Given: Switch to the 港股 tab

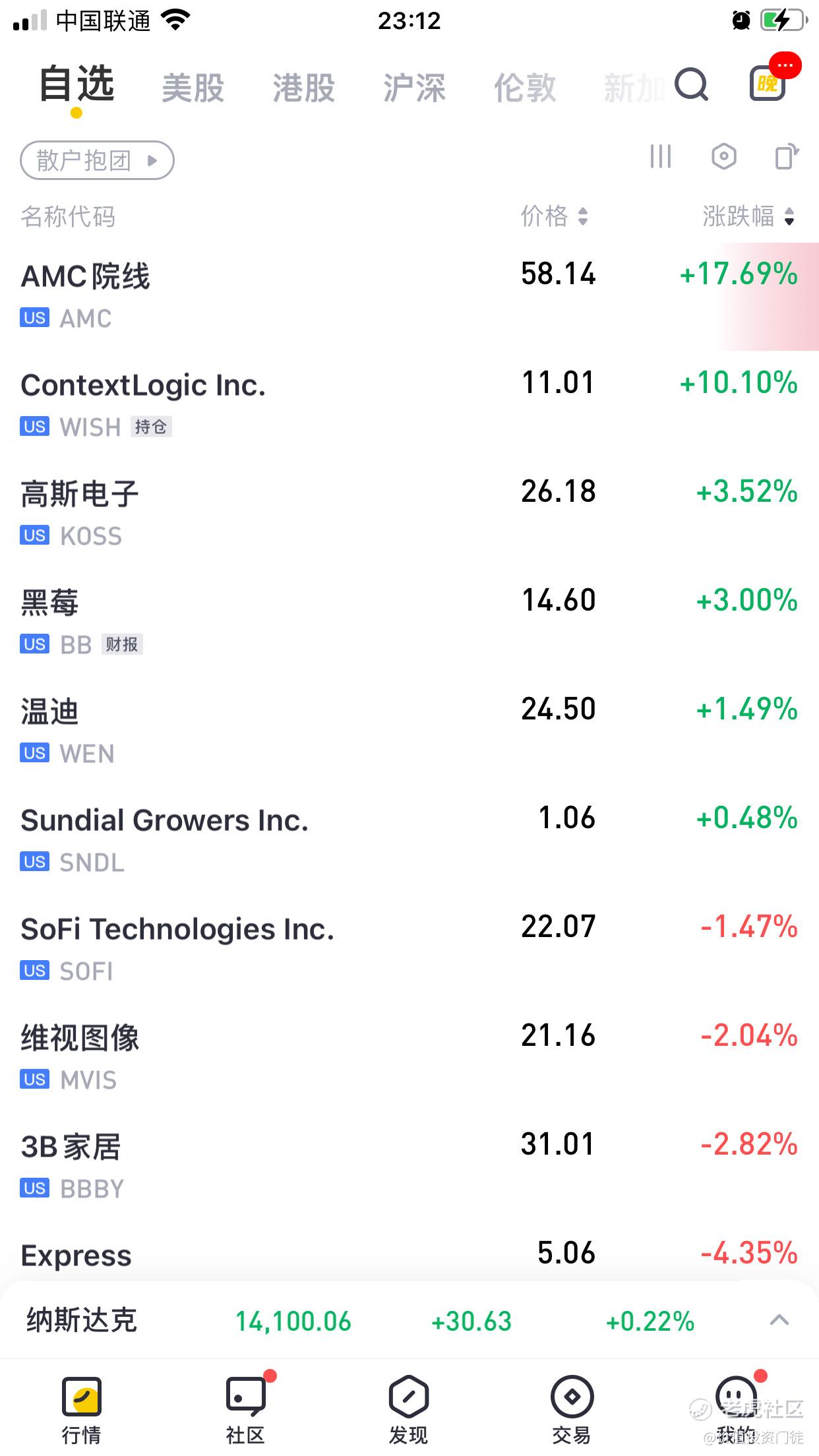Looking at the screenshot, I should coord(304,88).
